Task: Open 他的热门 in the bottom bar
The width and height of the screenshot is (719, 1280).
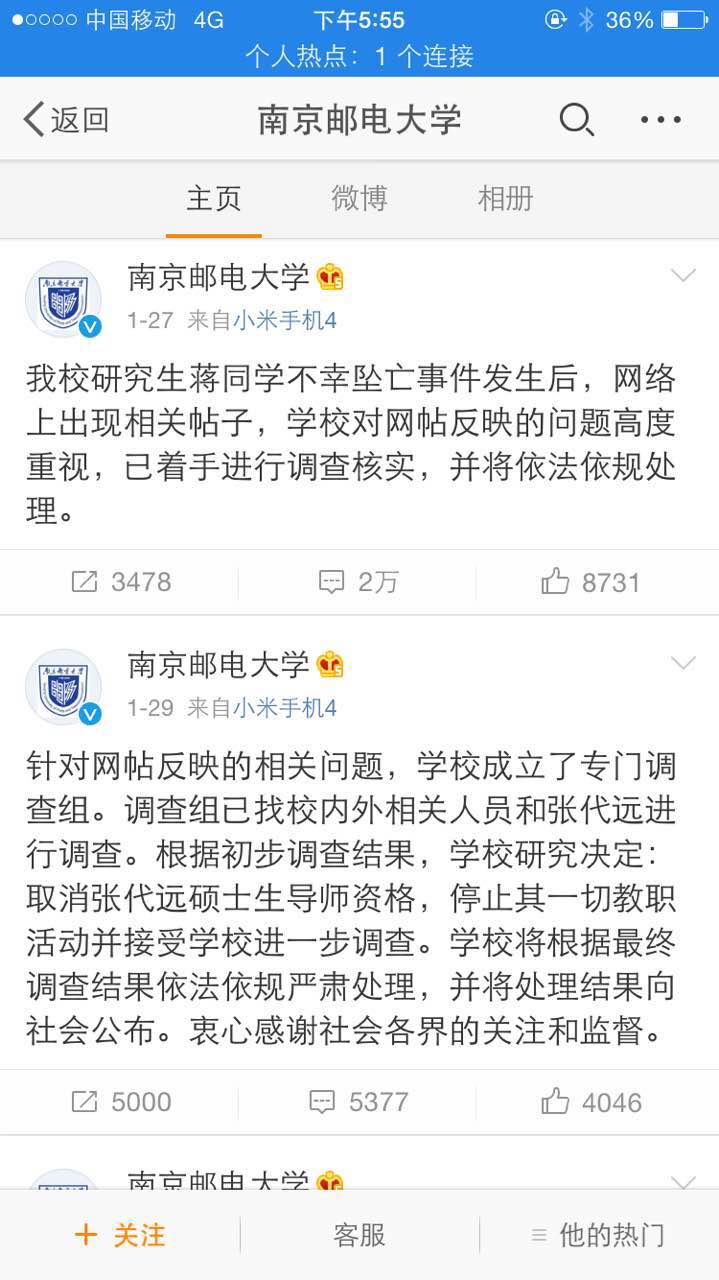Action: click(x=598, y=1235)
